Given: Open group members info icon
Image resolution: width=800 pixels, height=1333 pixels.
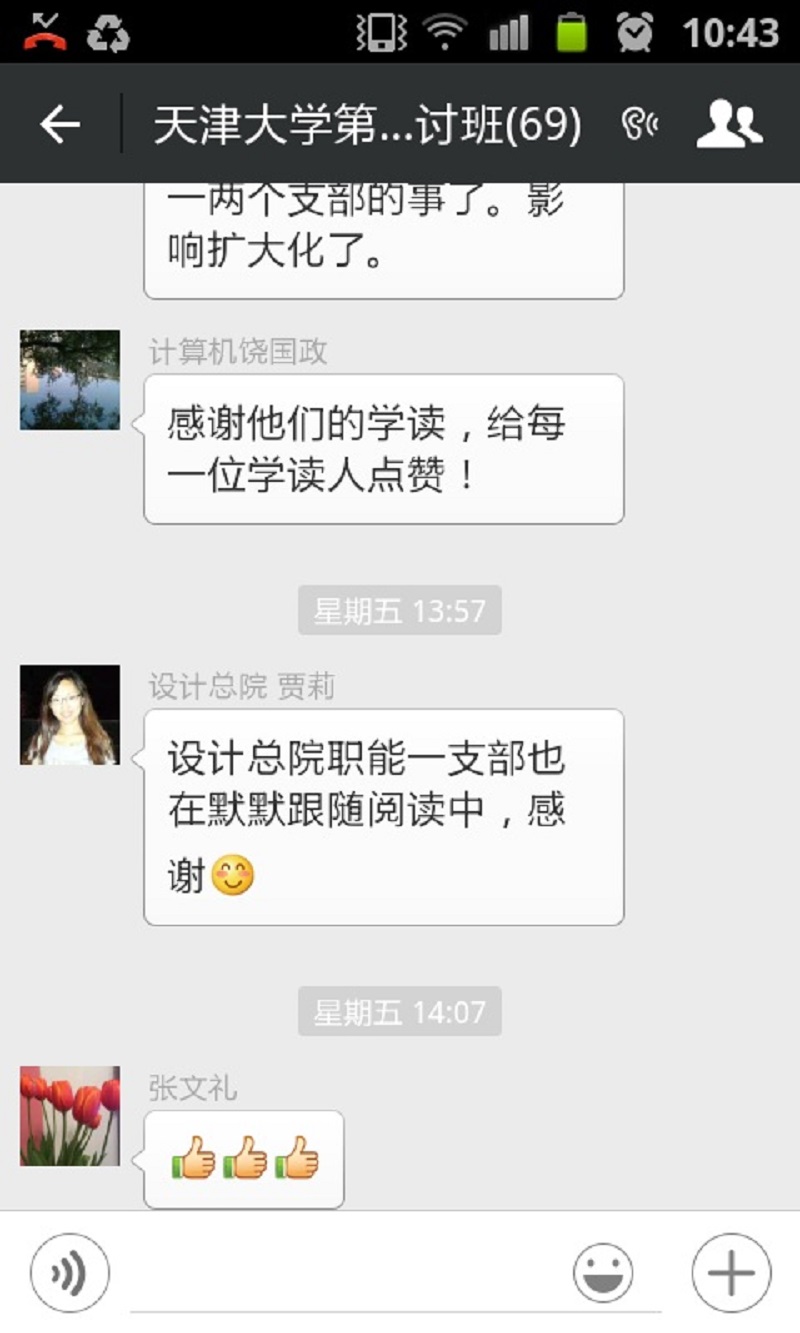Looking at the screenshot, I should 729,124.
